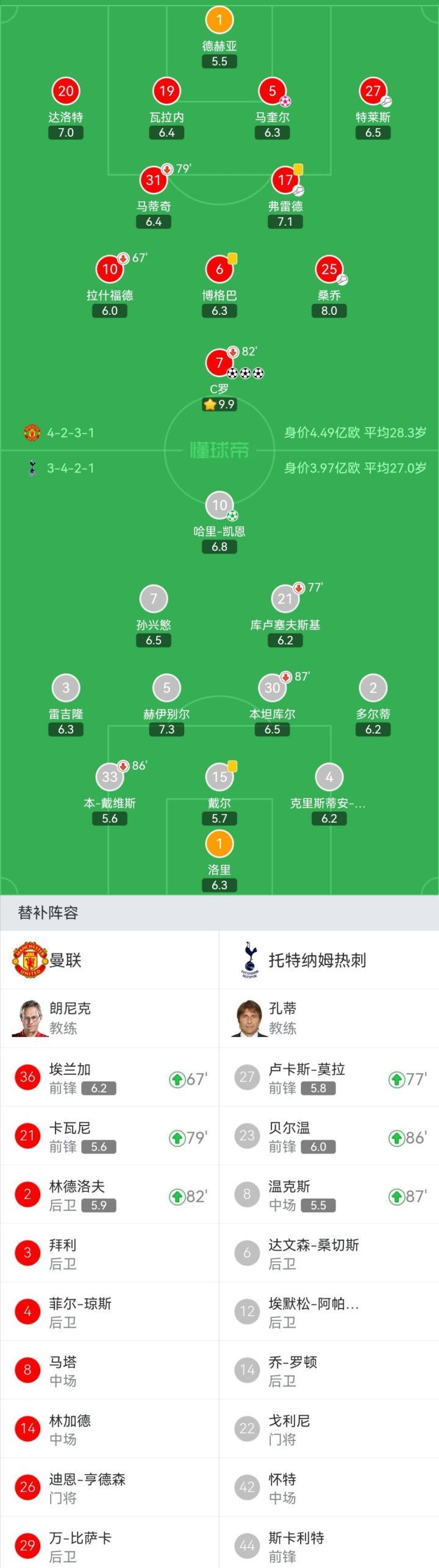Open 哈里-凯恩's player page
Image resolution: width=439 pixels, height=1568 pixels.
click(220, 505)
